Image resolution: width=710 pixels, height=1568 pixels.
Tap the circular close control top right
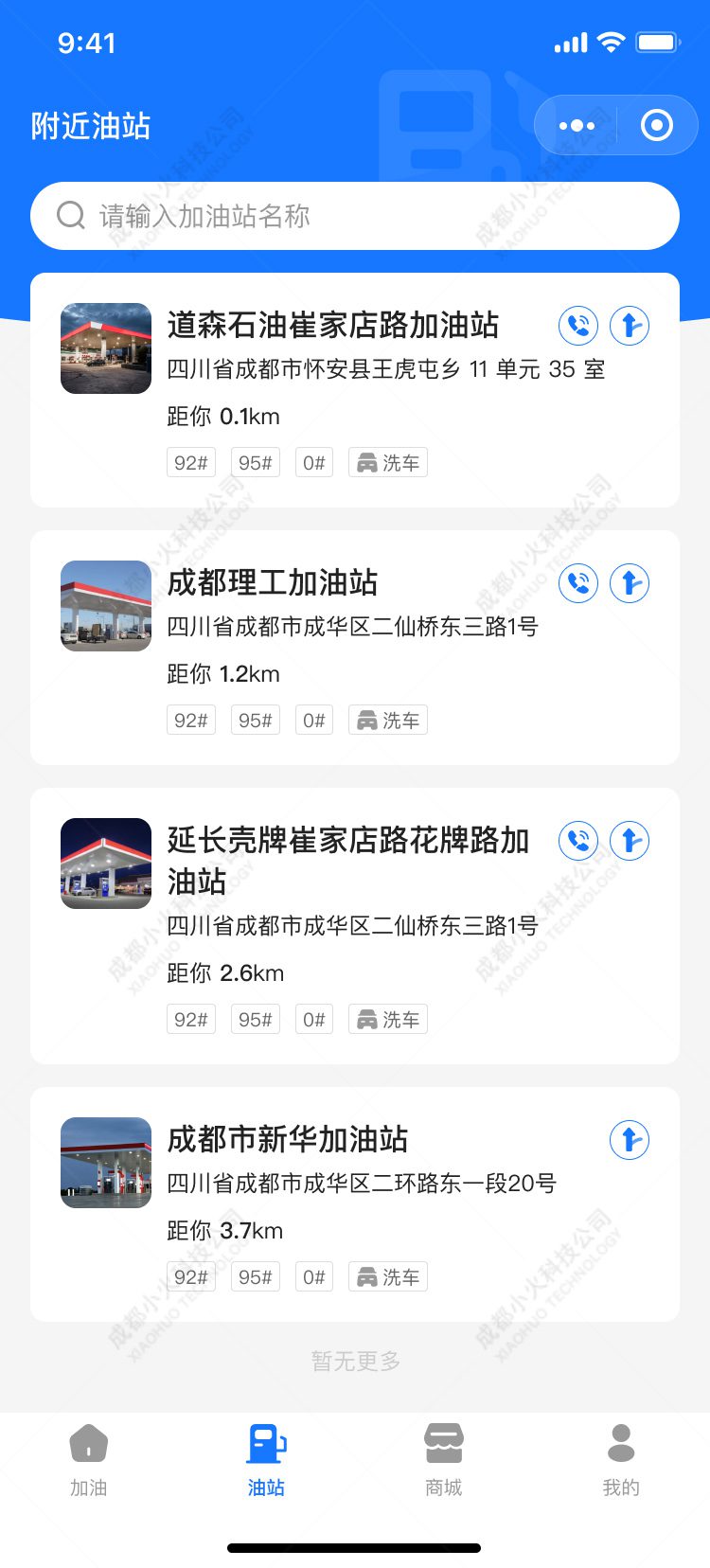(x=656, y=124)
